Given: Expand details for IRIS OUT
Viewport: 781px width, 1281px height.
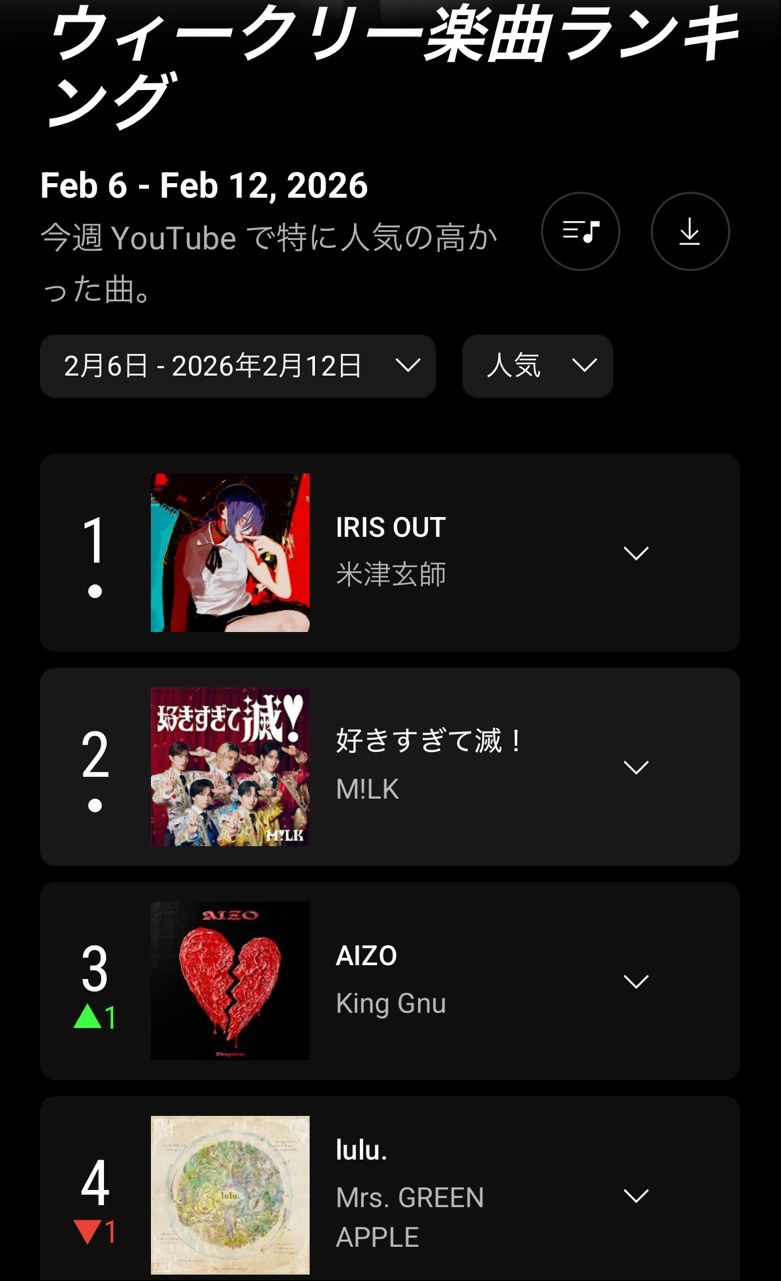Looking at the screenshot, I should coord(636,553).
